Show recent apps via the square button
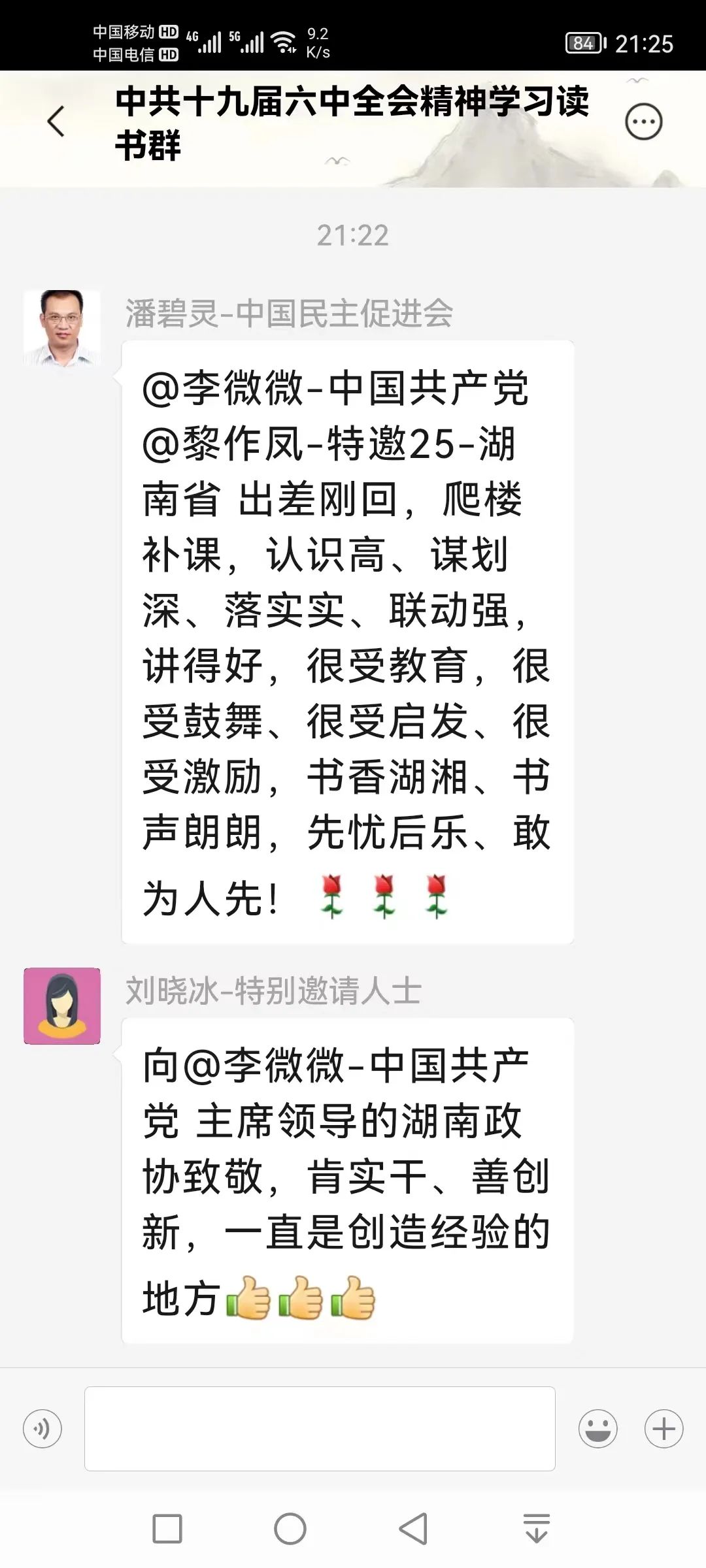Screen dimensions: 706x1568 (167, 1529)
